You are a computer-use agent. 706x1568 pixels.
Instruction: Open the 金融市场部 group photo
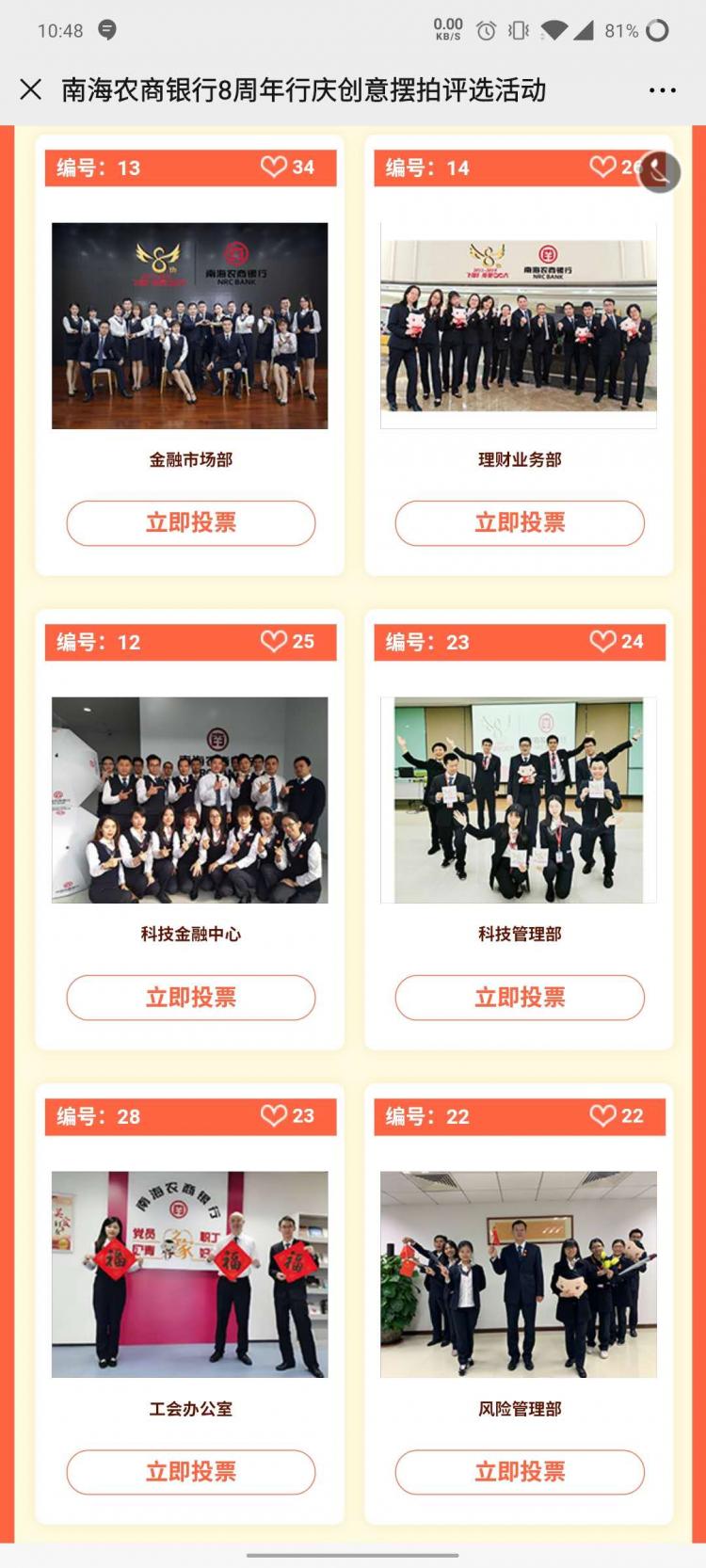point(190,326)
